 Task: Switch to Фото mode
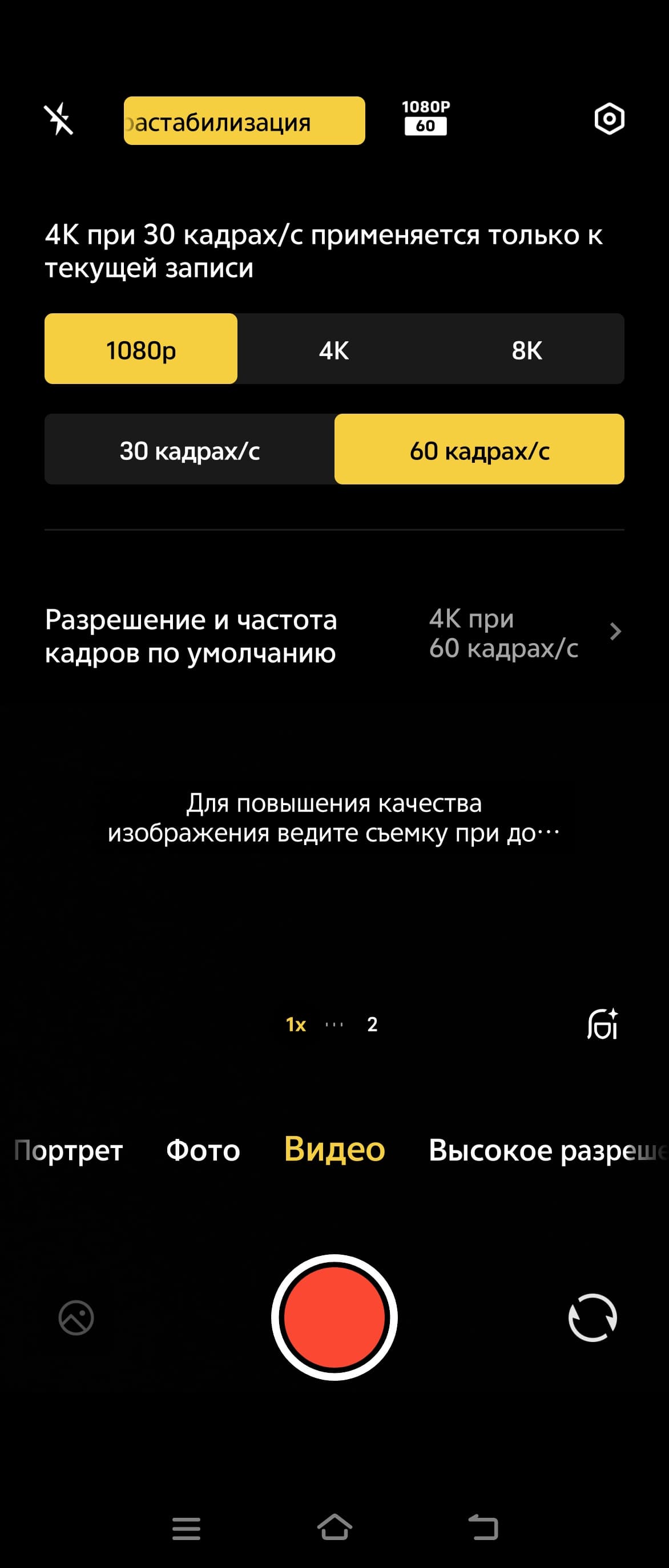pos(203,1150)
